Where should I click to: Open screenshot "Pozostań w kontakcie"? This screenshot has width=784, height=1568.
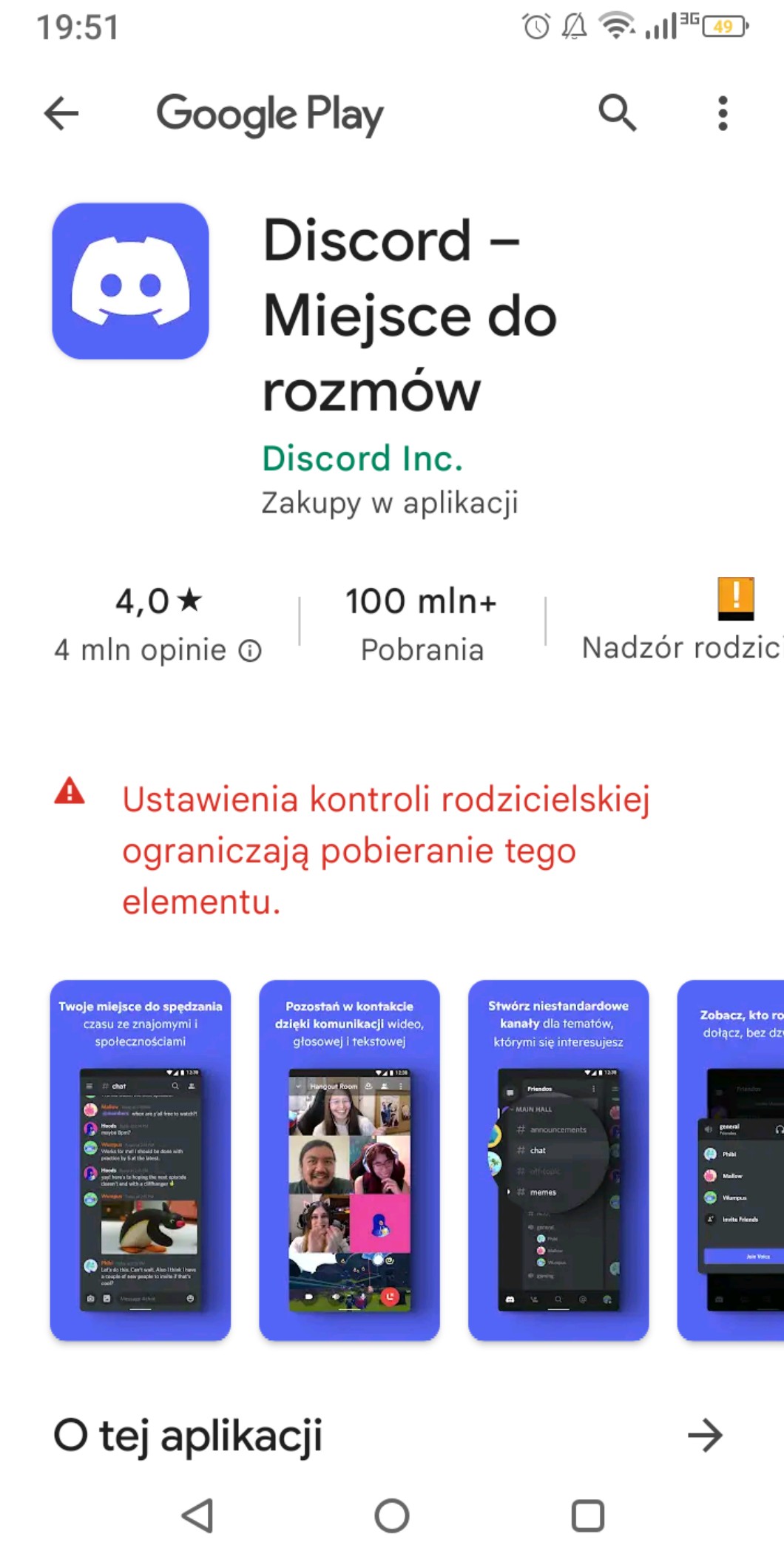[x=349, y=1160]
